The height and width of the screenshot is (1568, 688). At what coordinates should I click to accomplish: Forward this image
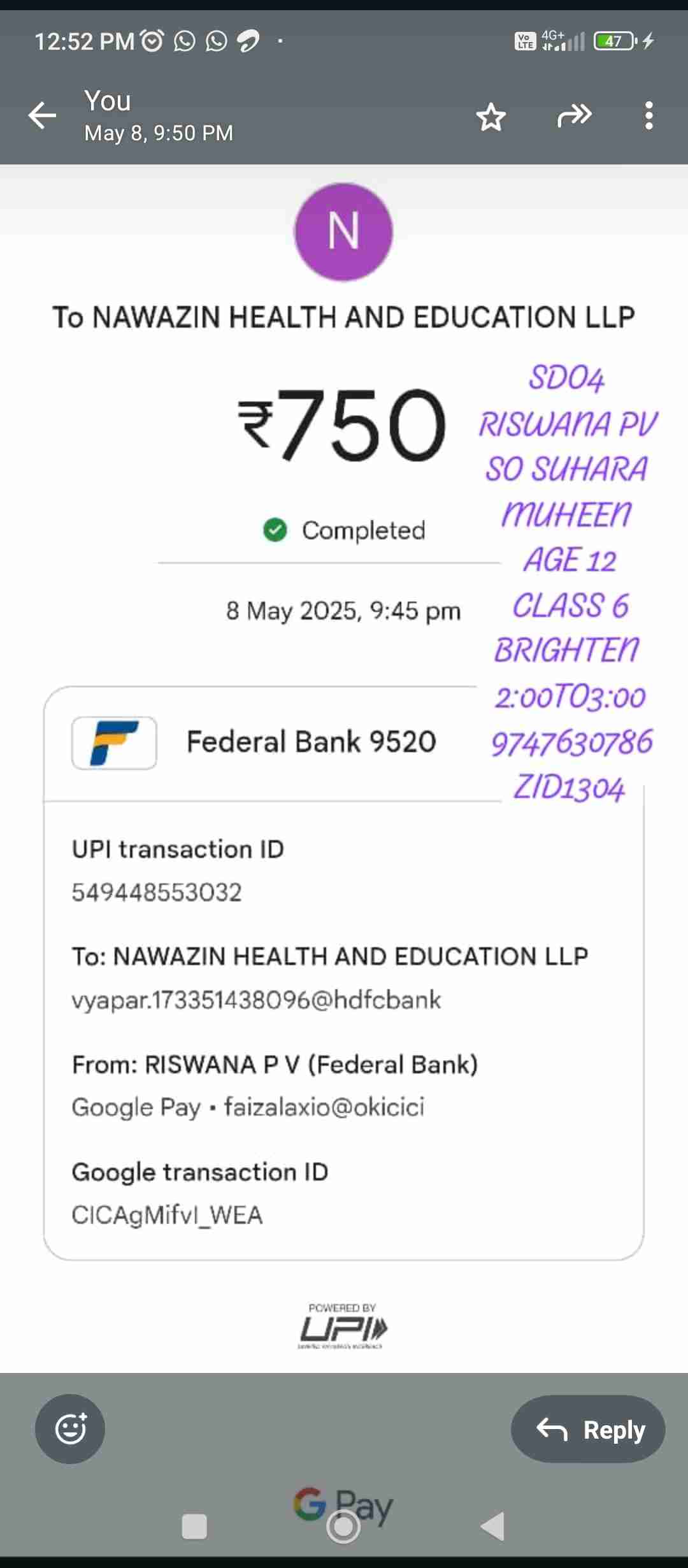point(574,116)
